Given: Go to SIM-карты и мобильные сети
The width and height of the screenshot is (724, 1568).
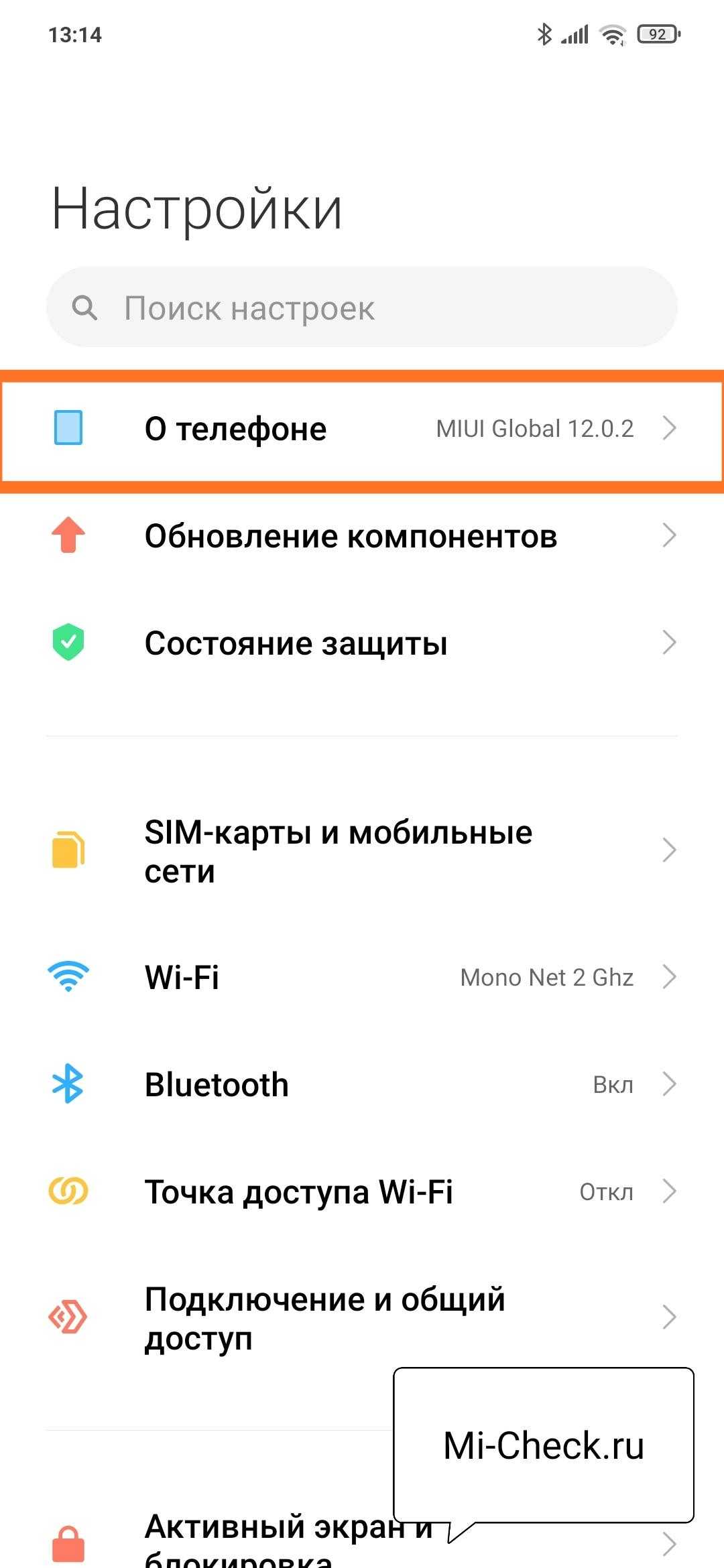Looking at the screenshot, I should [362, 851].
